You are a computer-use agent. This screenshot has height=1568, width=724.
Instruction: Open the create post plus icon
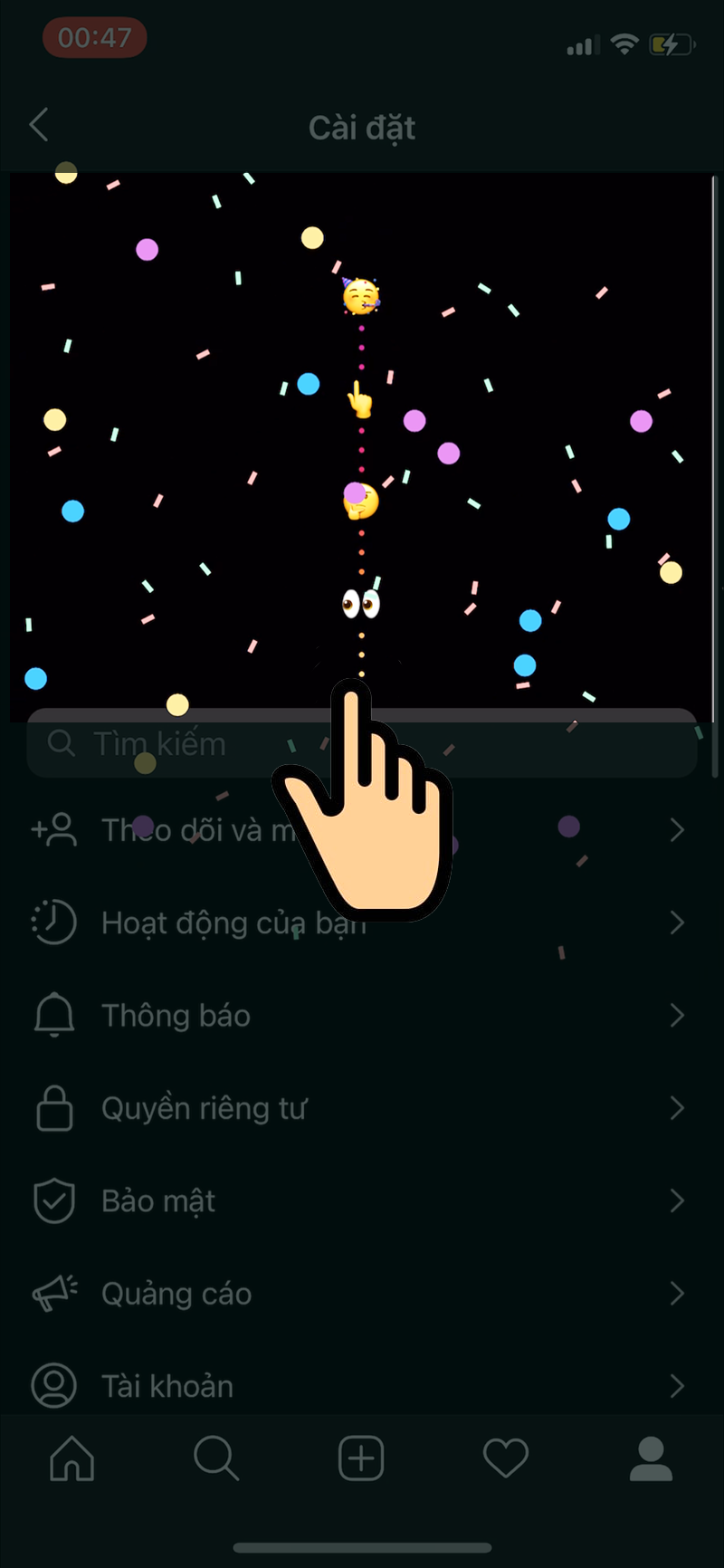(361, 1458)
